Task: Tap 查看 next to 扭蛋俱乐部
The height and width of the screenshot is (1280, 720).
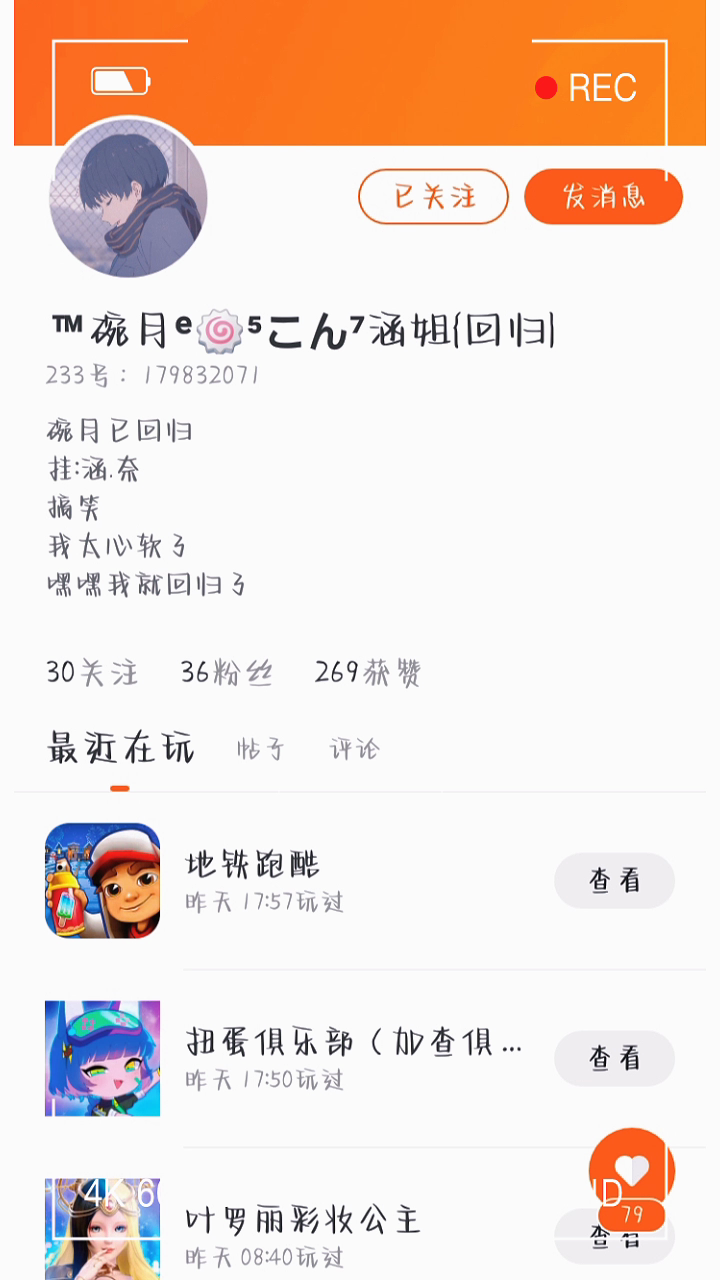Action: pos(614,1058)
